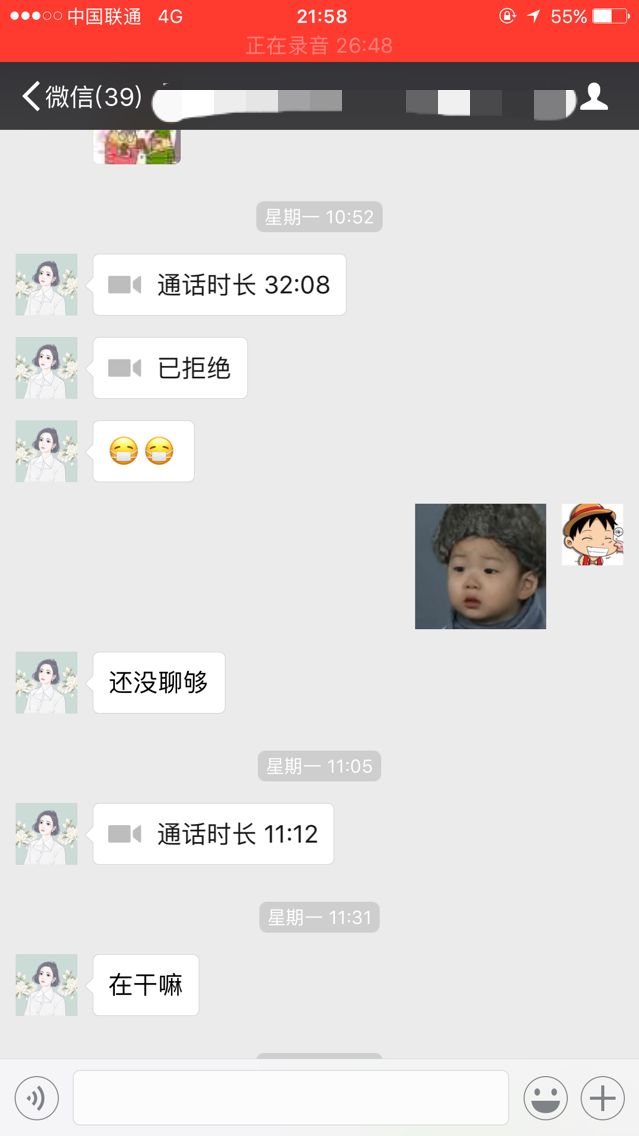The image size is (639, 1136).
Task: Tap the 通话时长 32:08 video call message
Action: (x=220, y=285)
